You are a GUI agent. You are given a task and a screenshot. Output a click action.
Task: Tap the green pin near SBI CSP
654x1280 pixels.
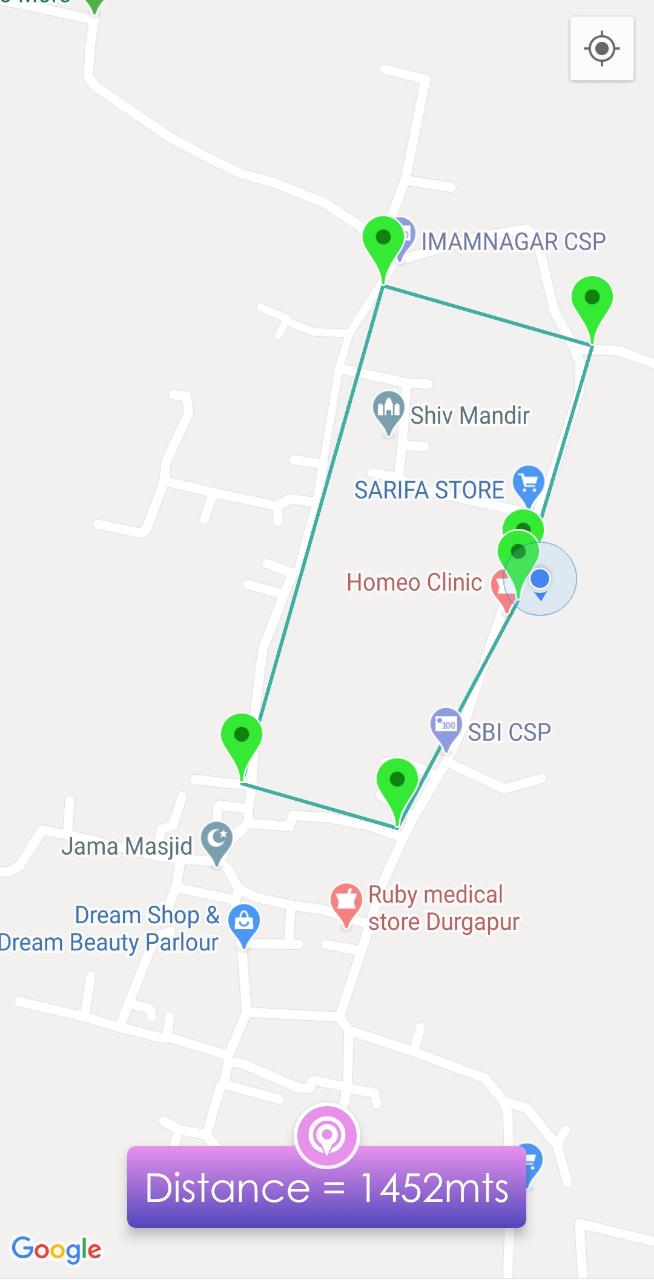coord(397,785)
